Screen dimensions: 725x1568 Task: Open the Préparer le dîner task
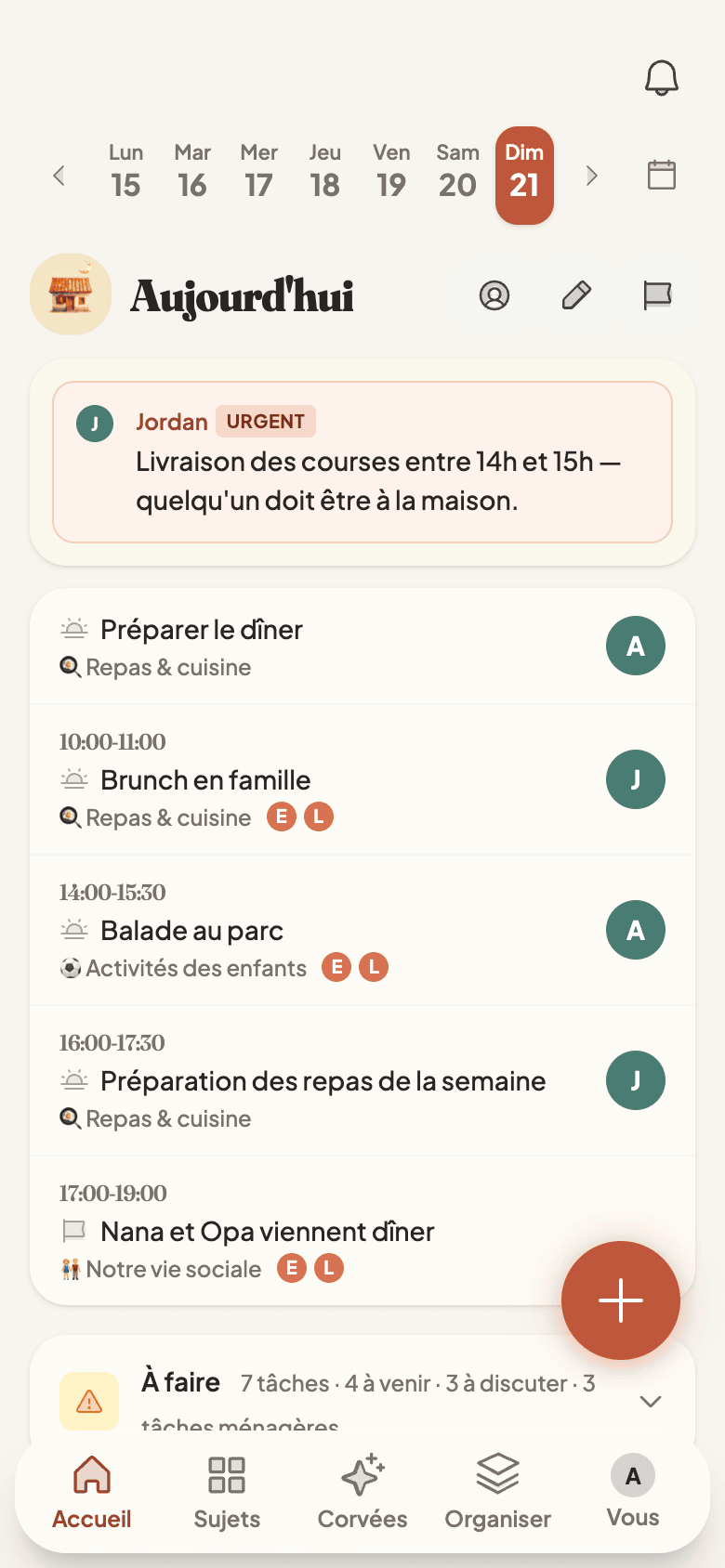point(362,647)
